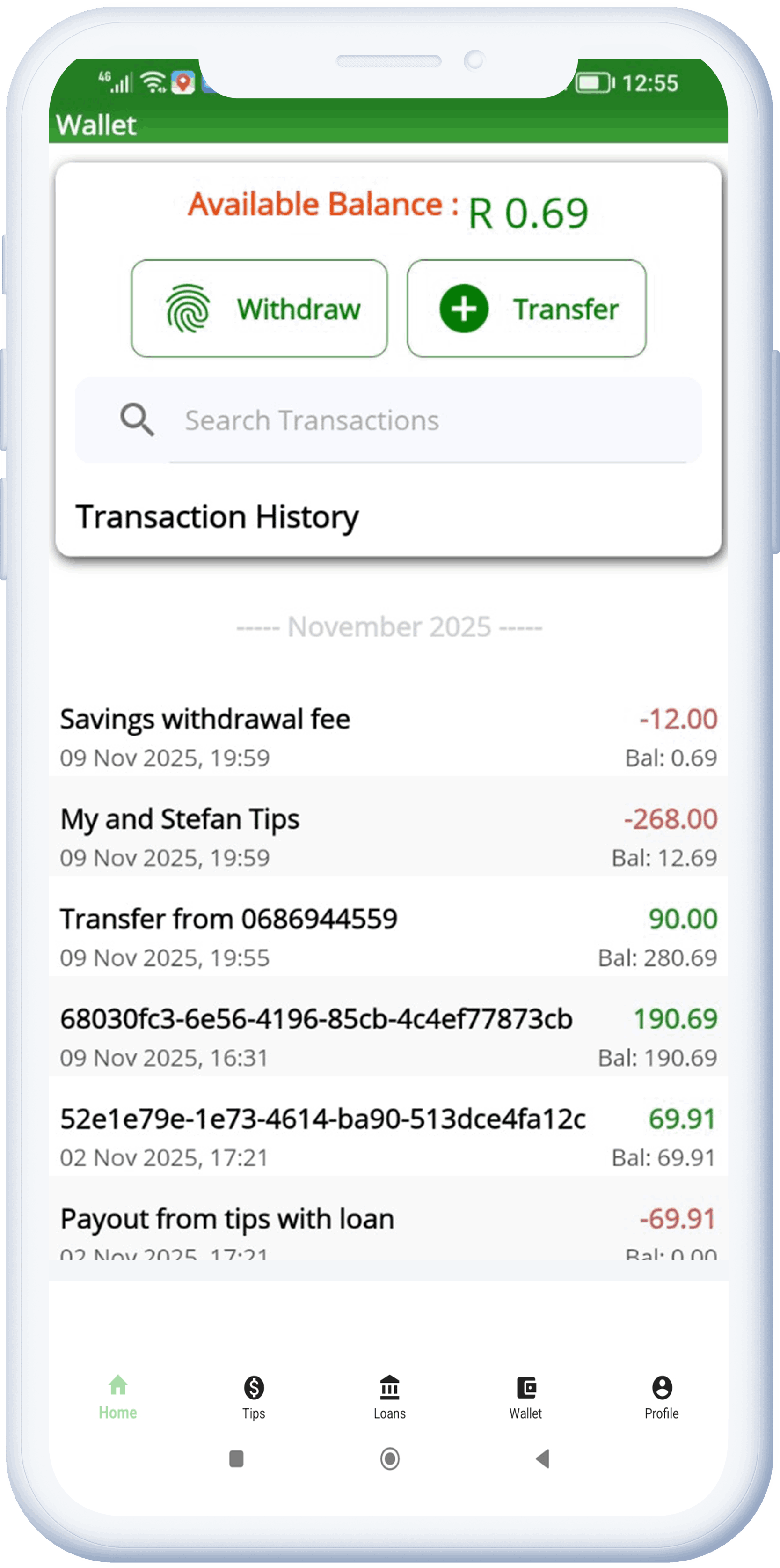Tap the green plus icon inside Transfer
Image resolution: width=780 pixels, height=1568 pixels.
[x=464, y=308]
